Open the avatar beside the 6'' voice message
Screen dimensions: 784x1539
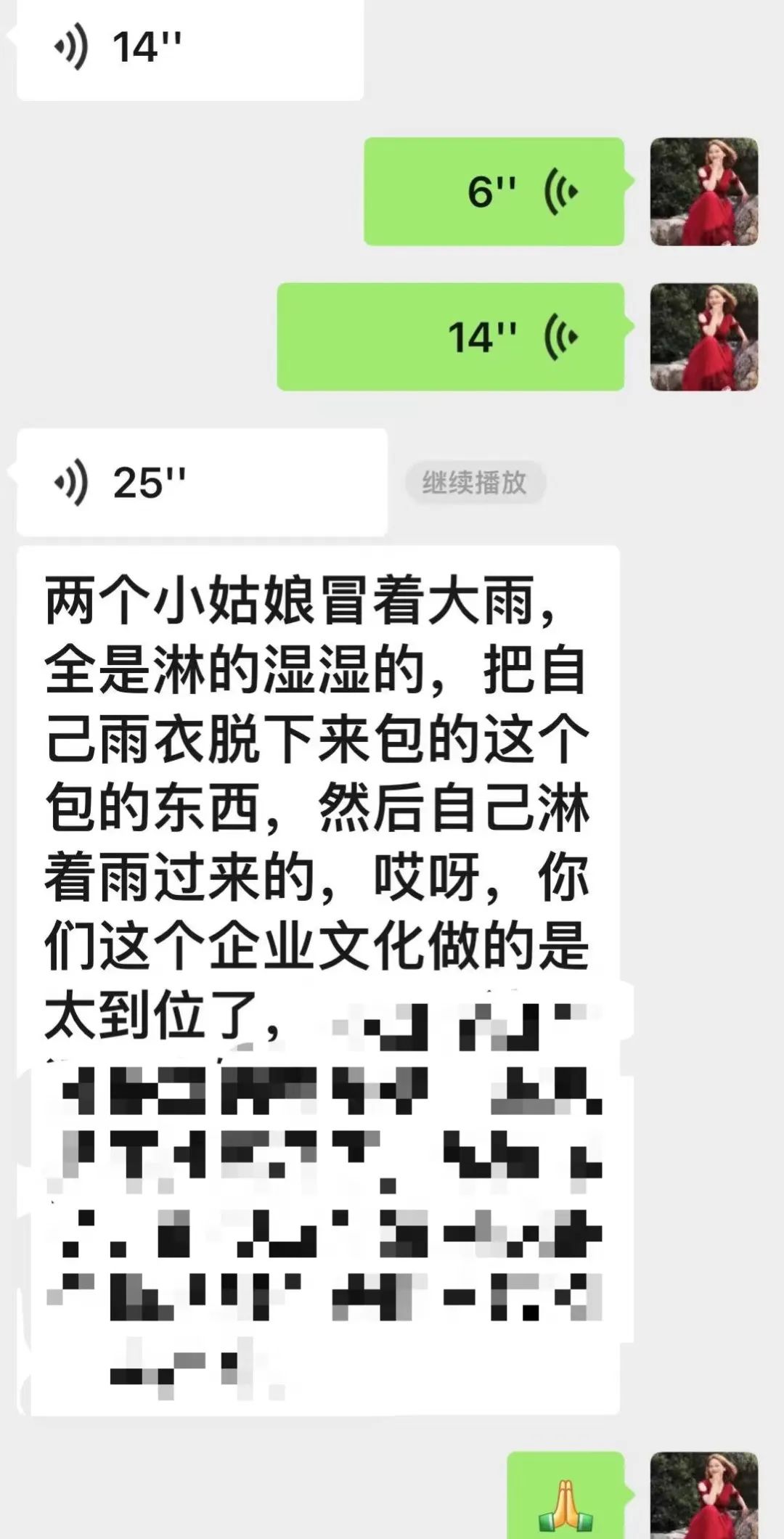click(703, 192)
